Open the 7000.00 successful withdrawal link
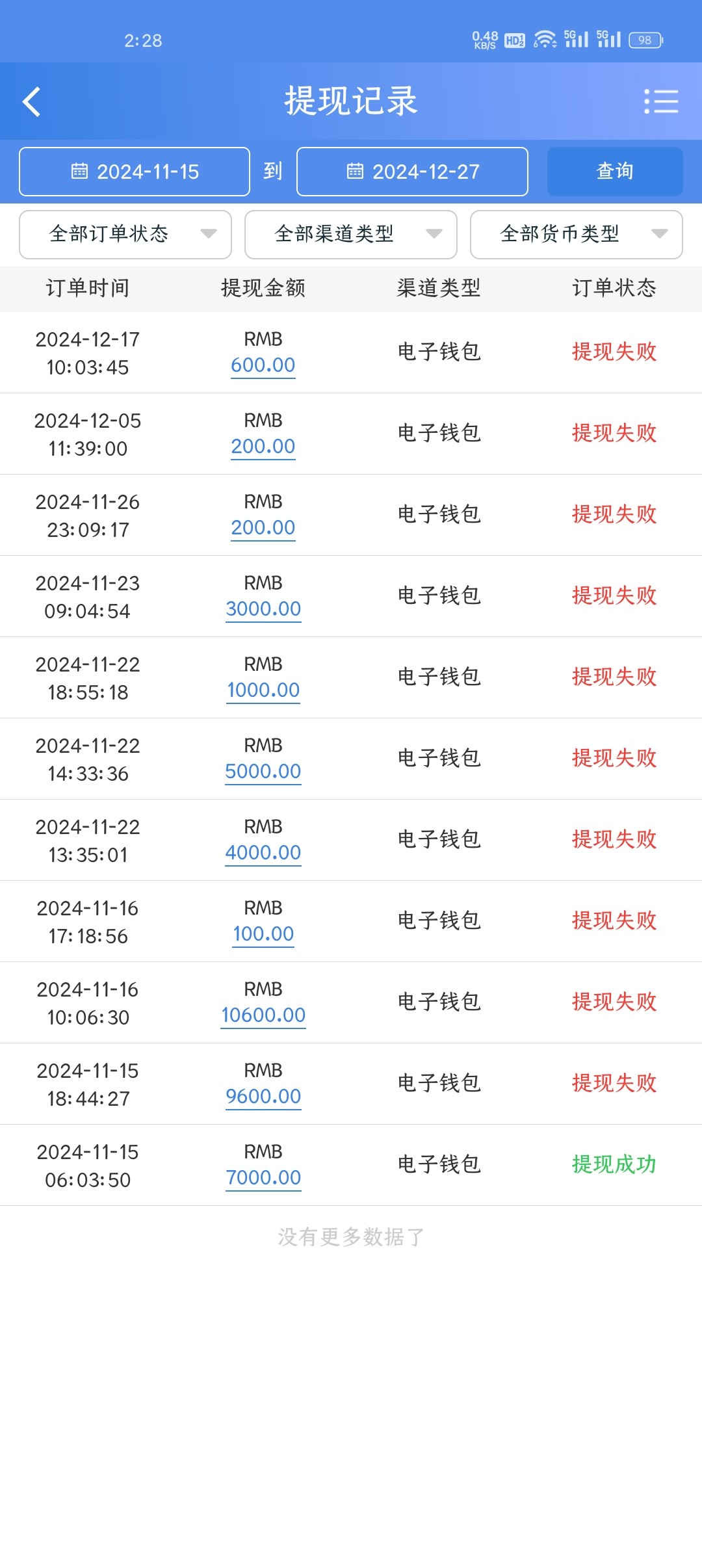The height and width of the screenshot is (1568, 702). 263,1178
